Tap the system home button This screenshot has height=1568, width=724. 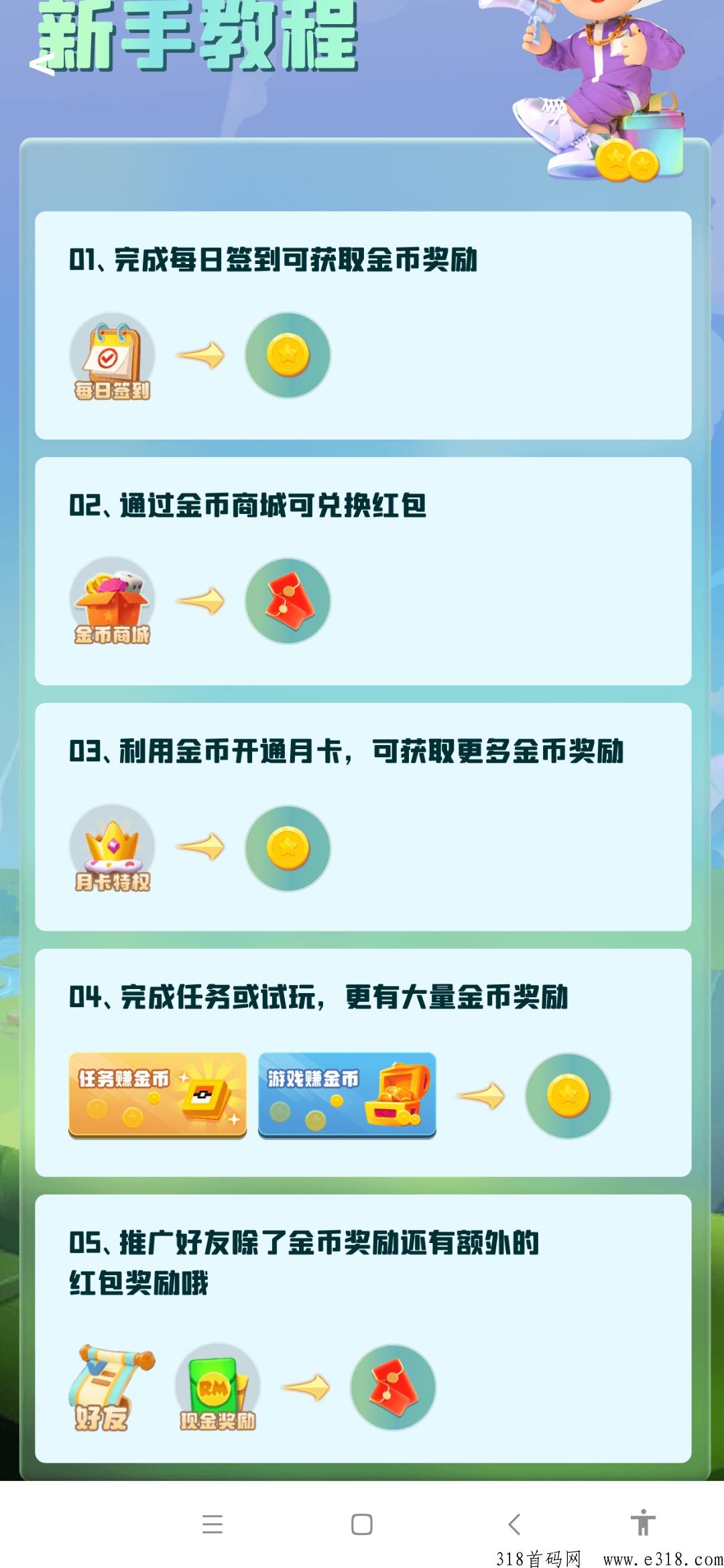tap(362, 1524)
